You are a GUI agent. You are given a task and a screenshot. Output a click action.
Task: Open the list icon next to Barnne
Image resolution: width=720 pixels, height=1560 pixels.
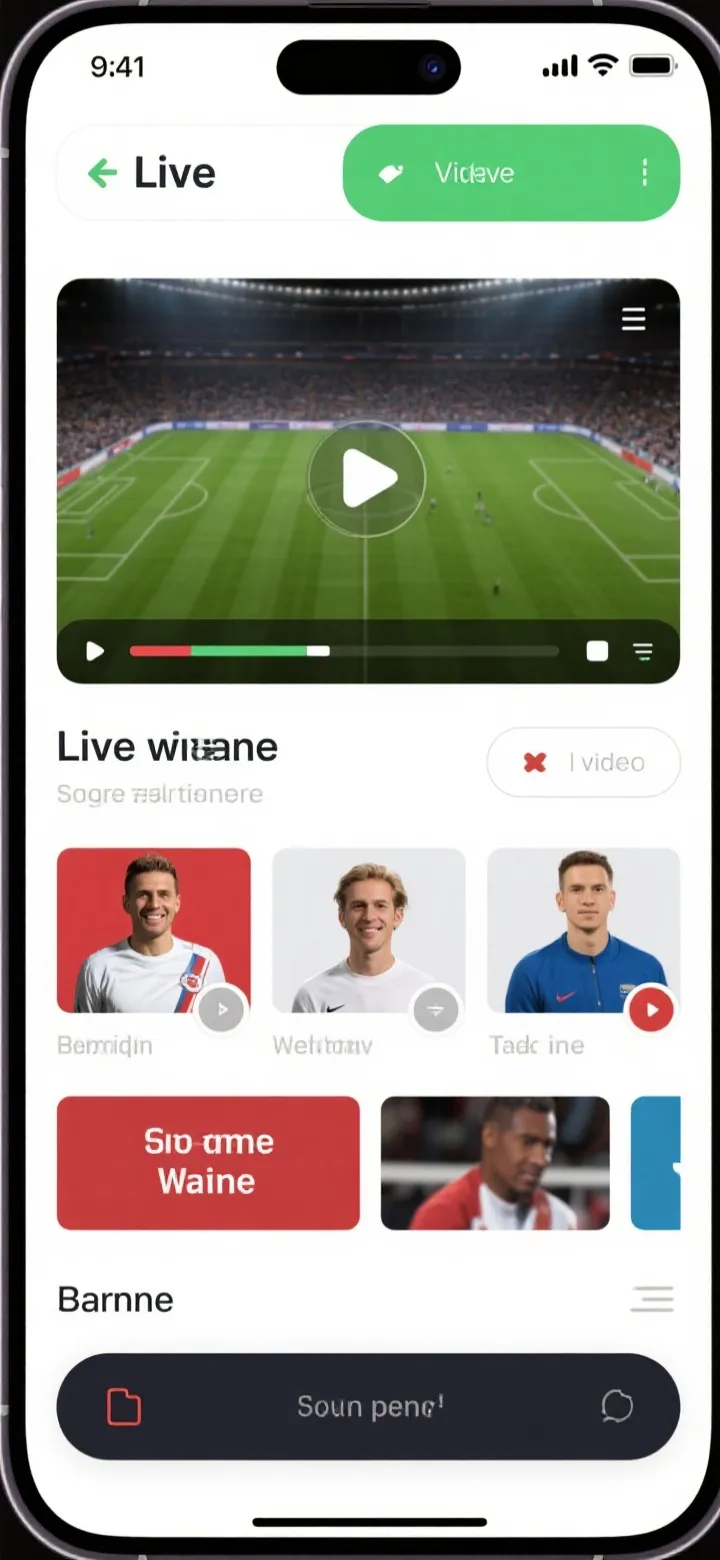pyautogui.click(x=652, y=1299)
